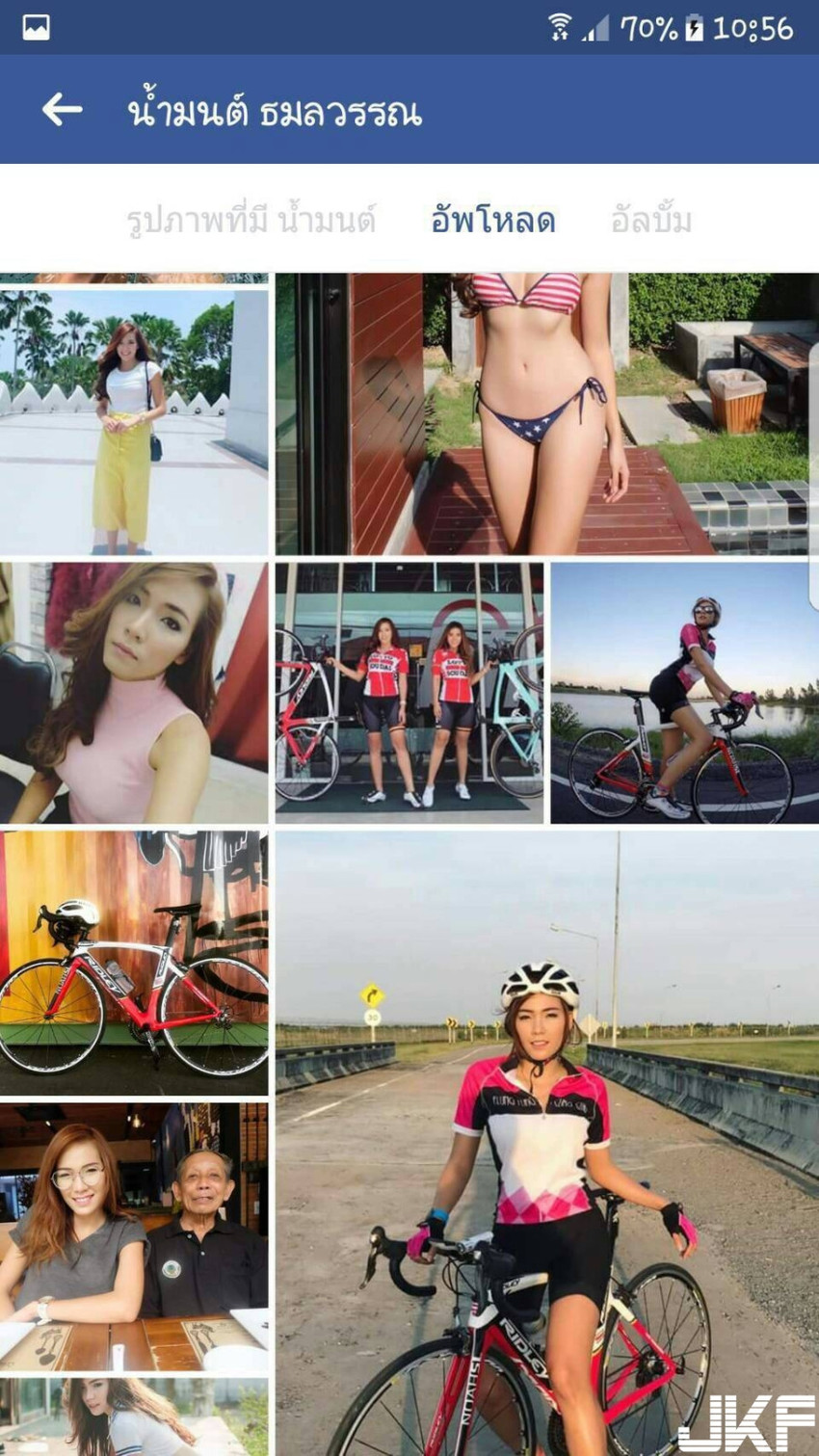Image resolution: width=819 pixels, height=1456 pixels.
Task: Open the photo of two cyclists in red jerseys
Action: coord(409,693)
